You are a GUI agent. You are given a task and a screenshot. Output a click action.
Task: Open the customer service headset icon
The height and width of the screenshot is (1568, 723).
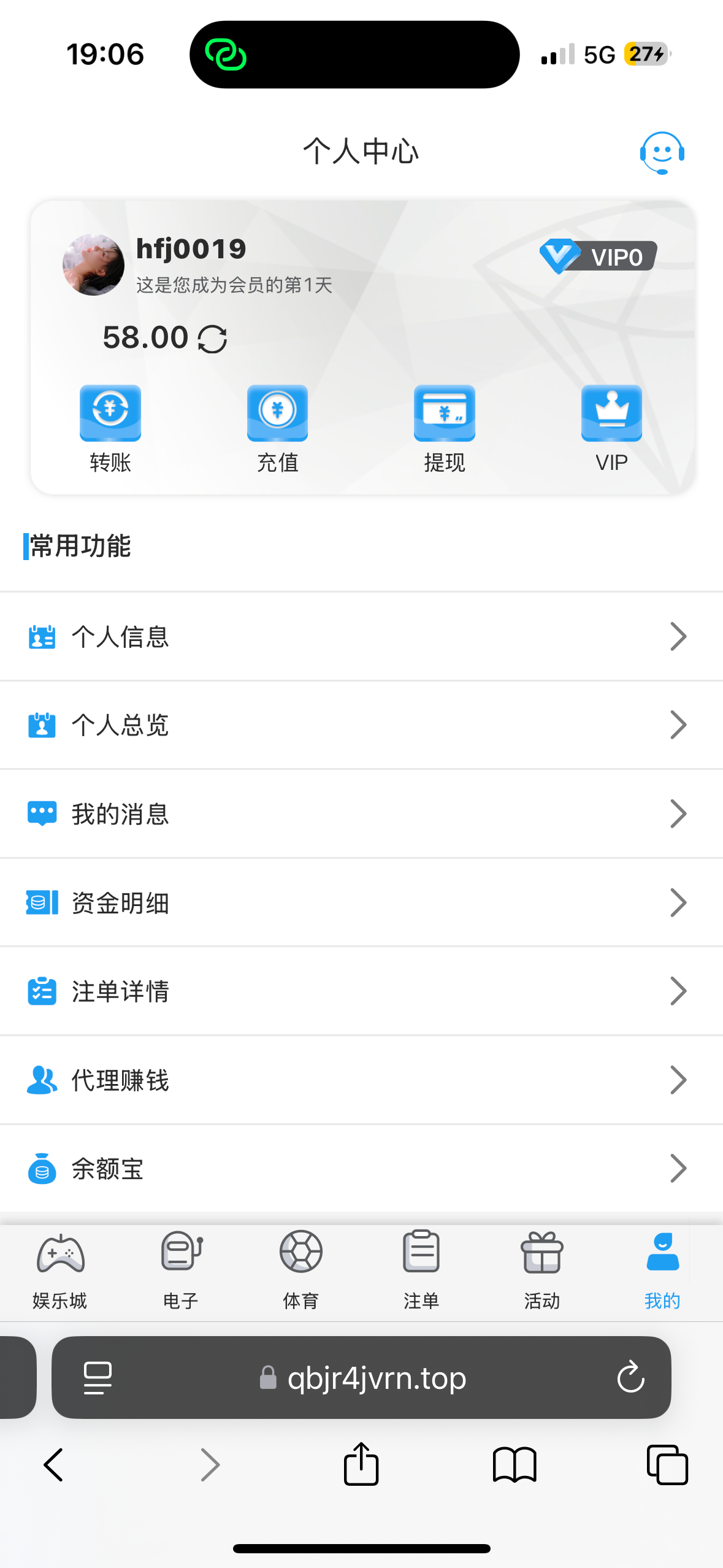(x=662, y=153)
